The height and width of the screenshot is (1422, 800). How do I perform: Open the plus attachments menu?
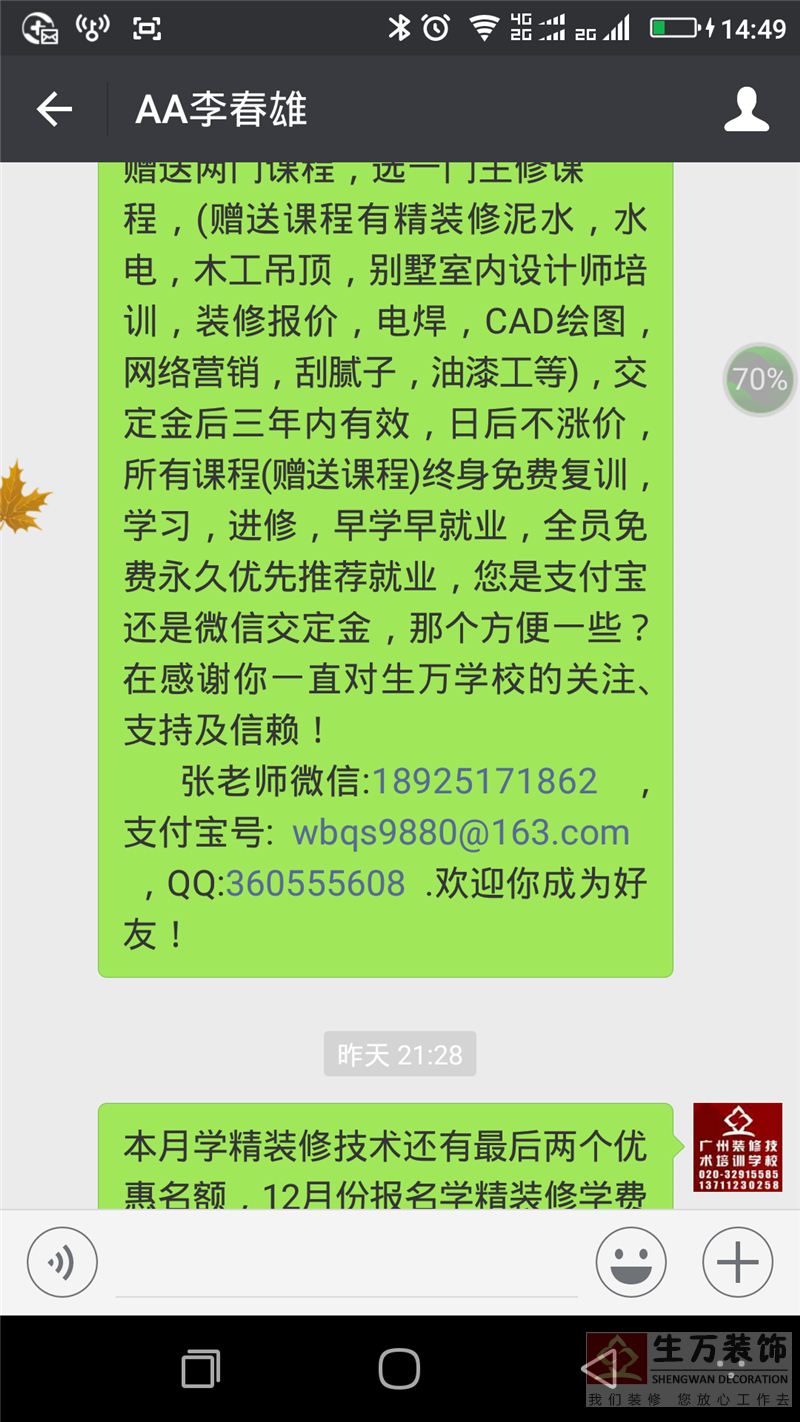(738, 1262)
